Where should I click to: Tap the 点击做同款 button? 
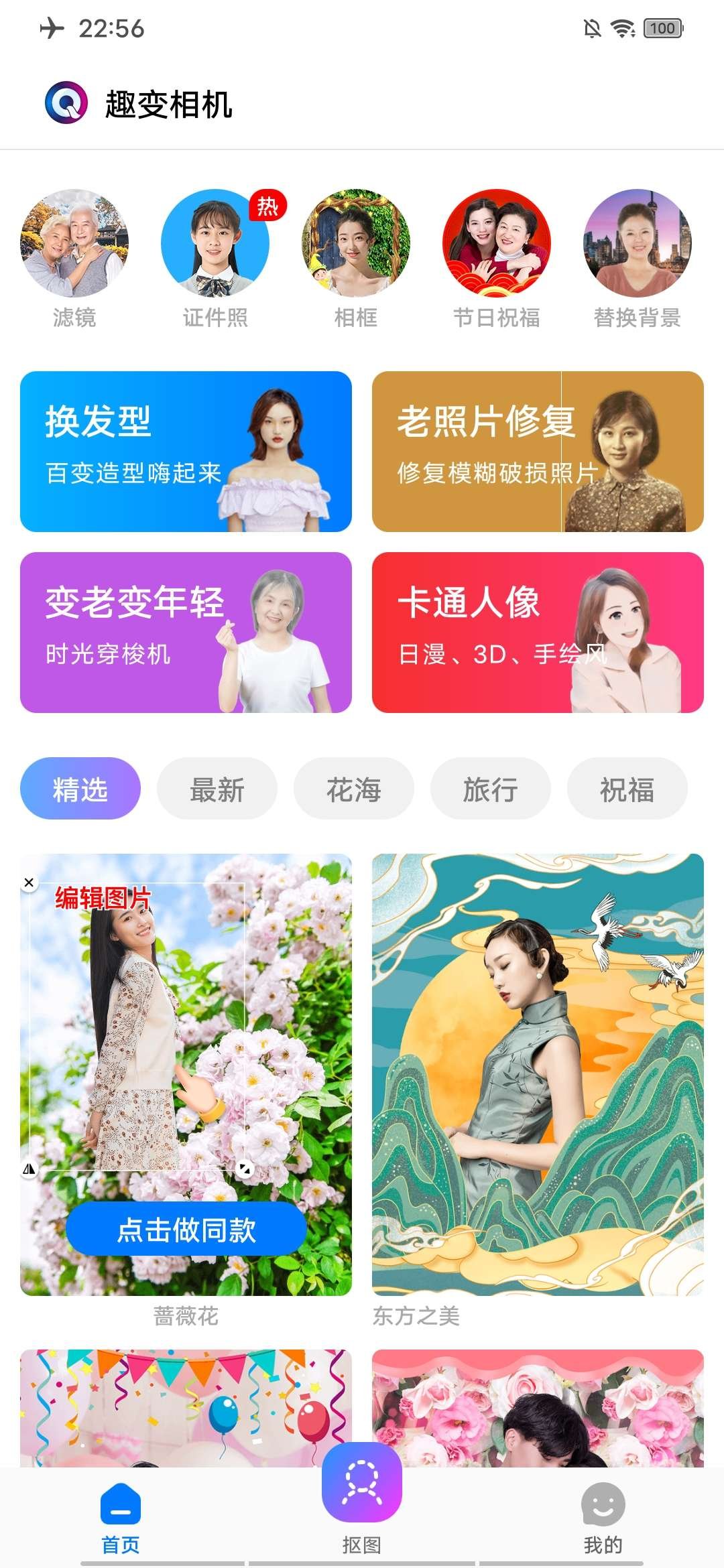click(186, 1228)
